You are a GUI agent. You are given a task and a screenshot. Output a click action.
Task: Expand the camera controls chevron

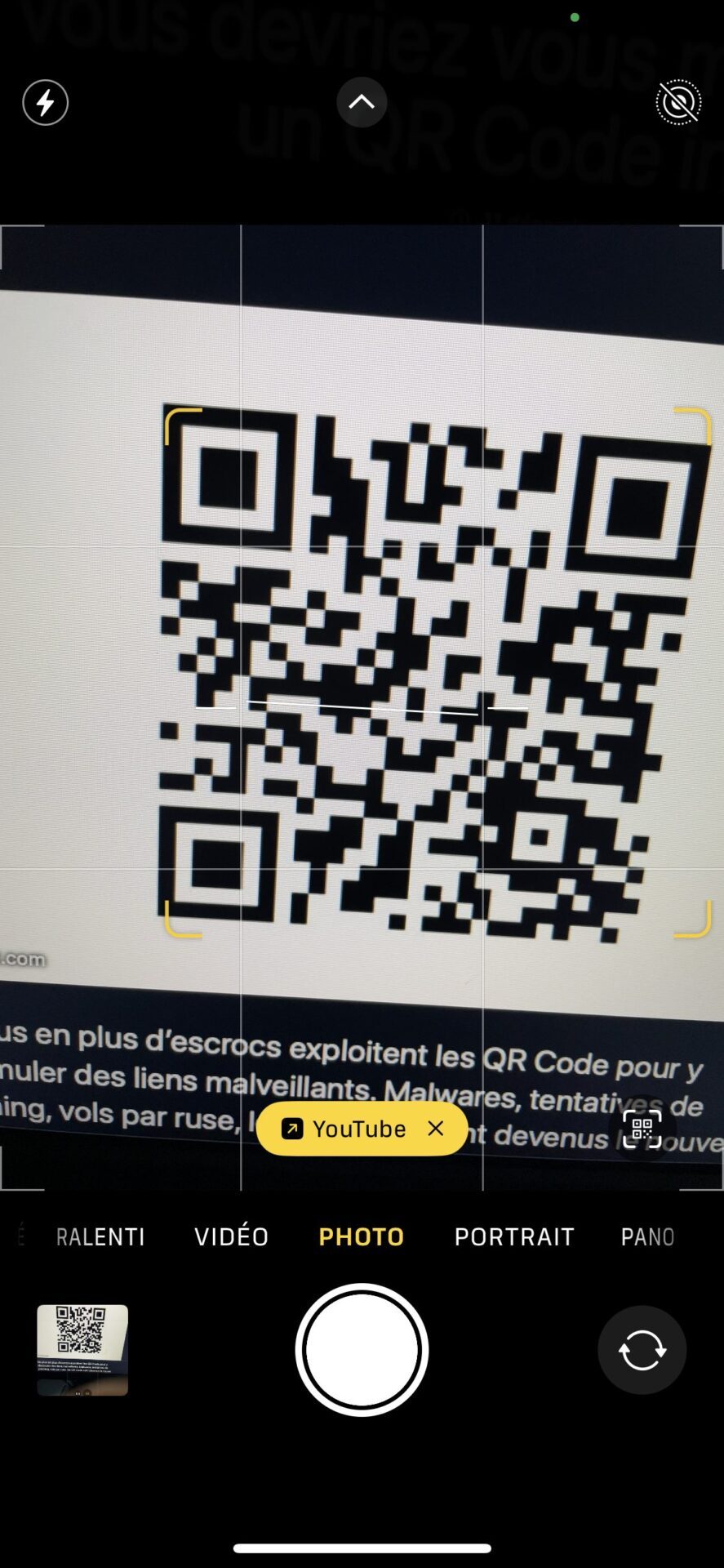click(362, 102)
